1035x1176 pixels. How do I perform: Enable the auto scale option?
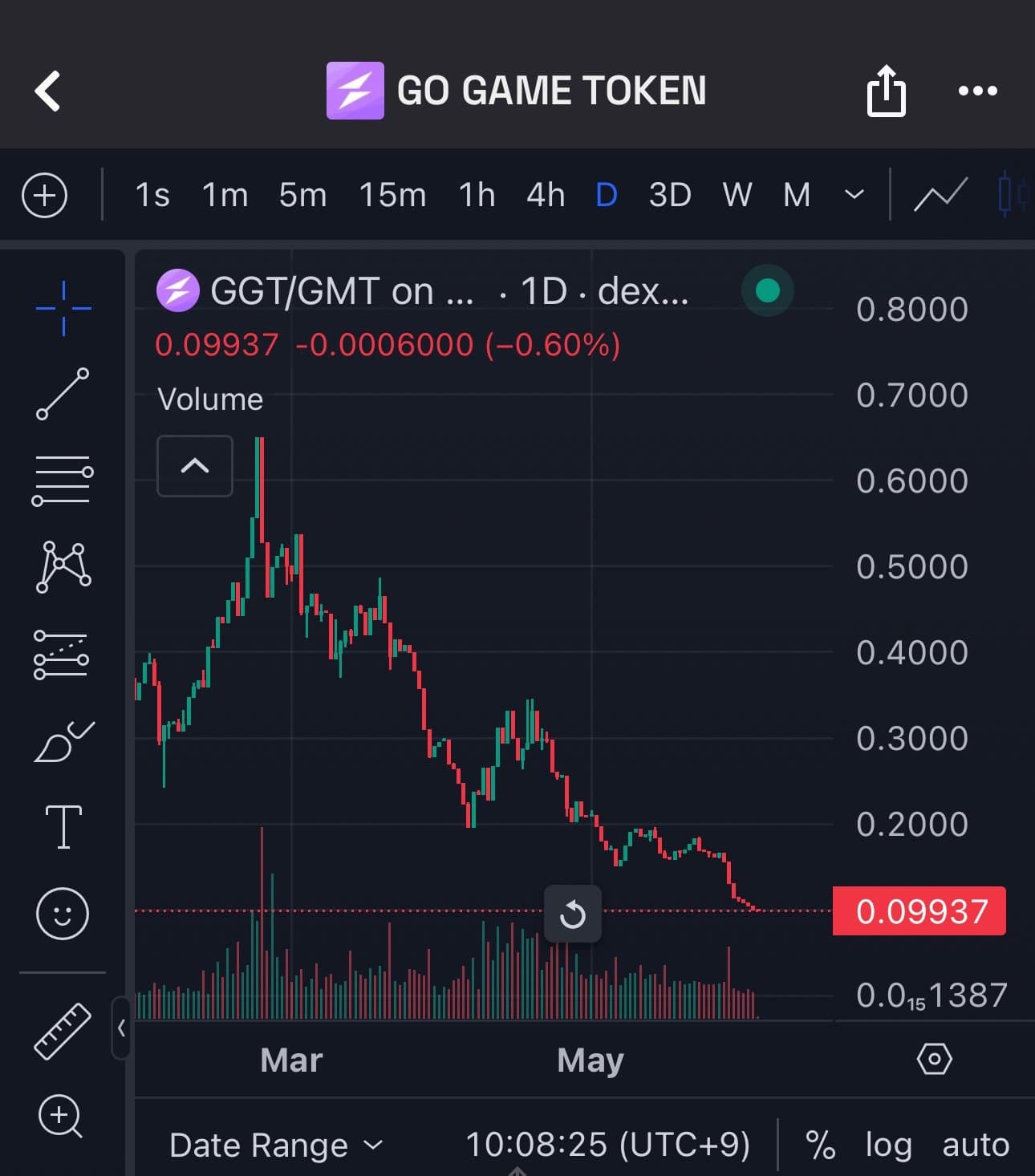coord(975,1145)
